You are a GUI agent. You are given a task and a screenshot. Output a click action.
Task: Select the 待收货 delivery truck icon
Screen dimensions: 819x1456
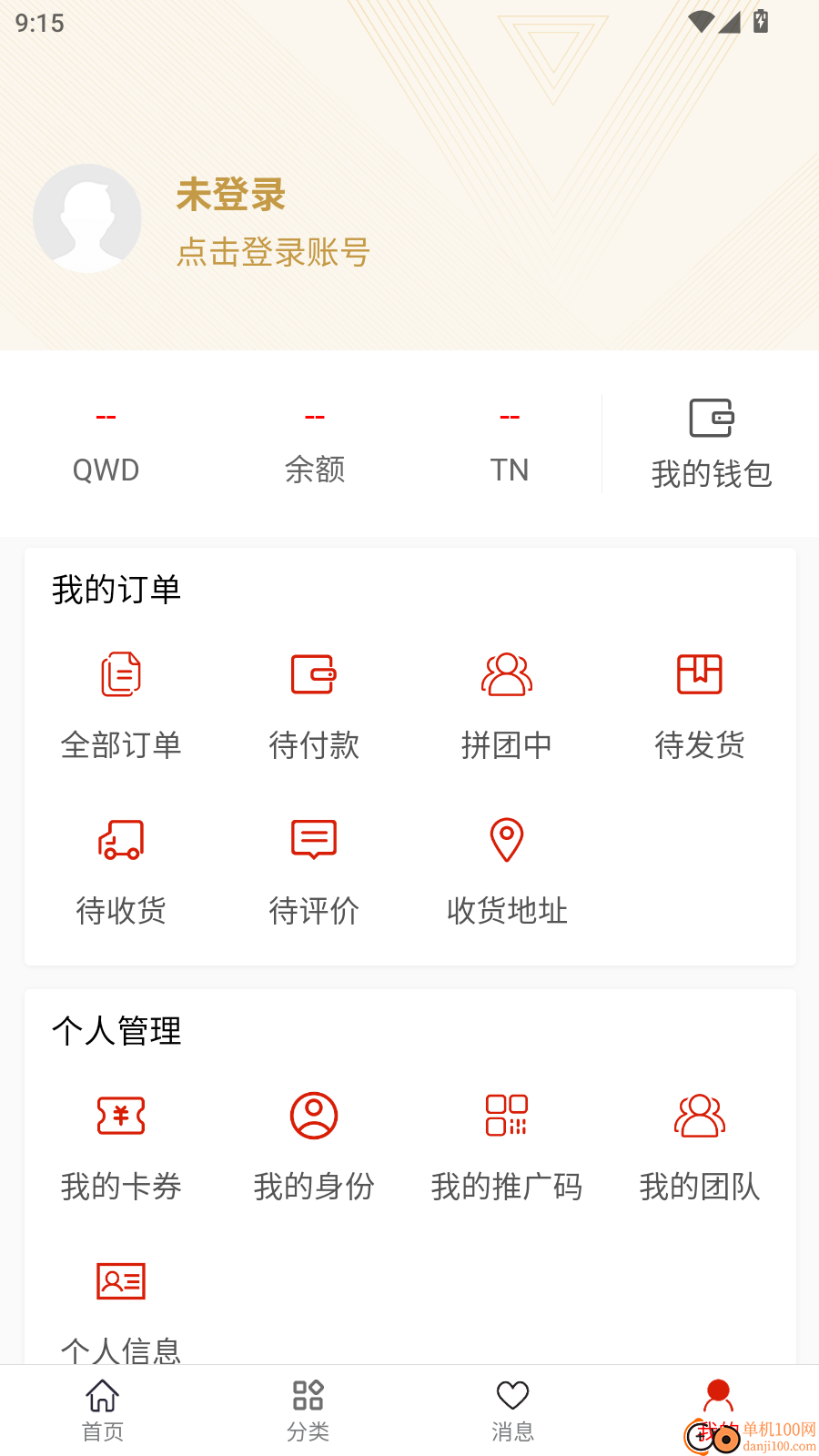click(119, 839)
